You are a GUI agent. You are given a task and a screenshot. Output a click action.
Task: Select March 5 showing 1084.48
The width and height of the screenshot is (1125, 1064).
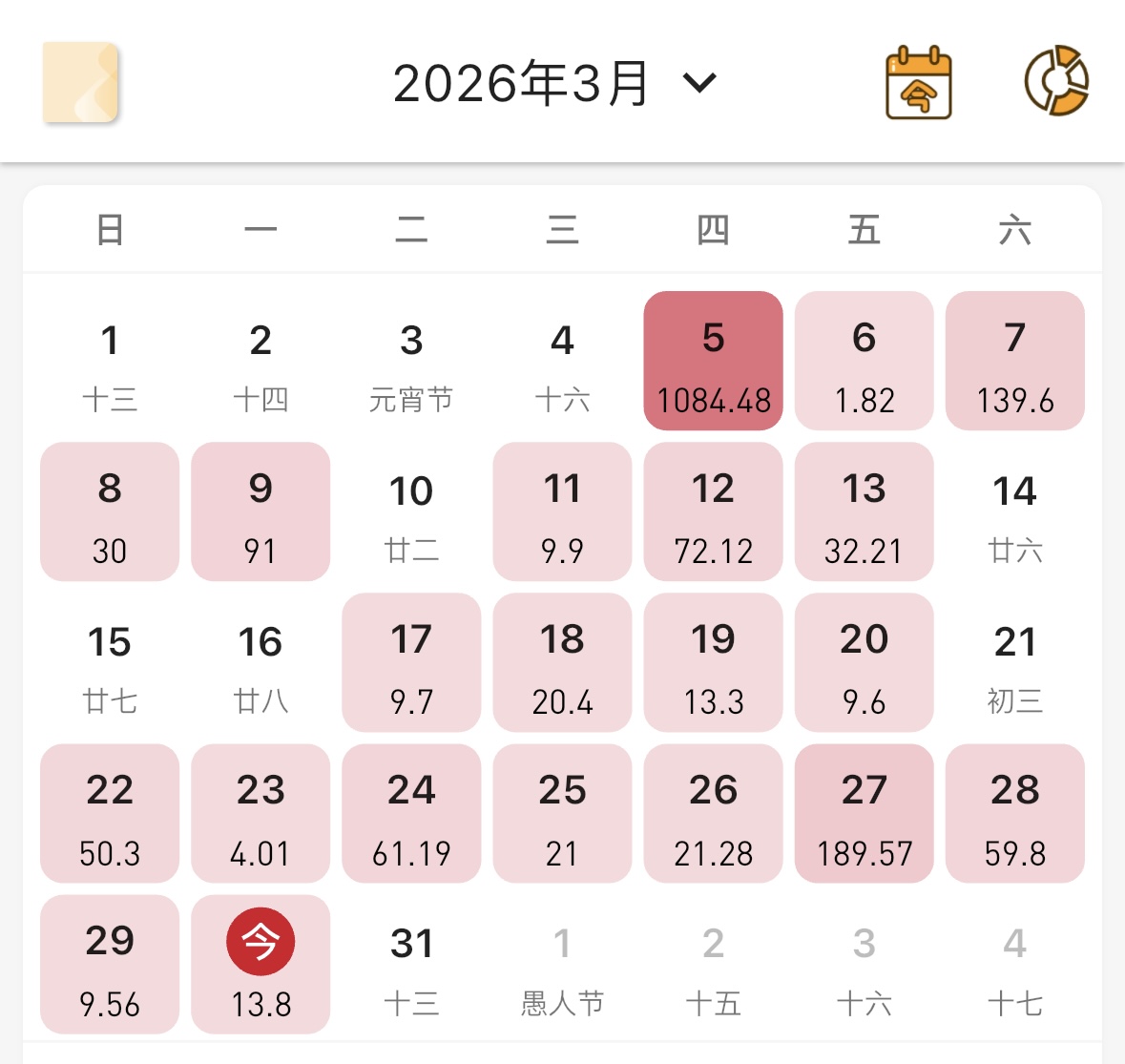coord(714,361)
